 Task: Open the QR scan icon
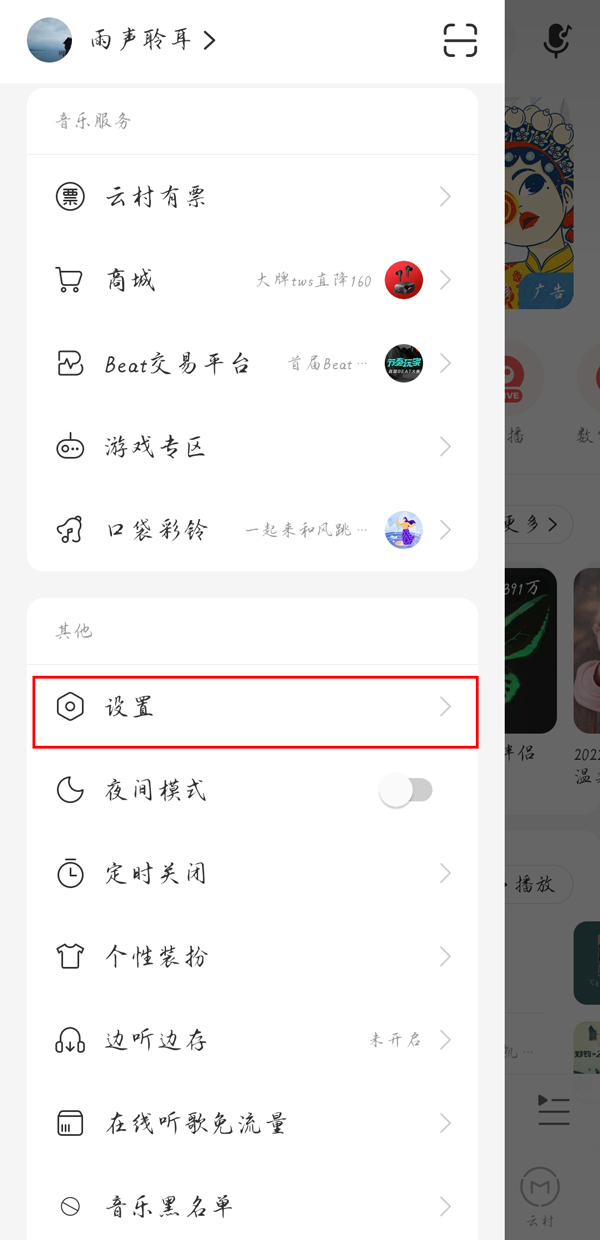tap(460, 40)
